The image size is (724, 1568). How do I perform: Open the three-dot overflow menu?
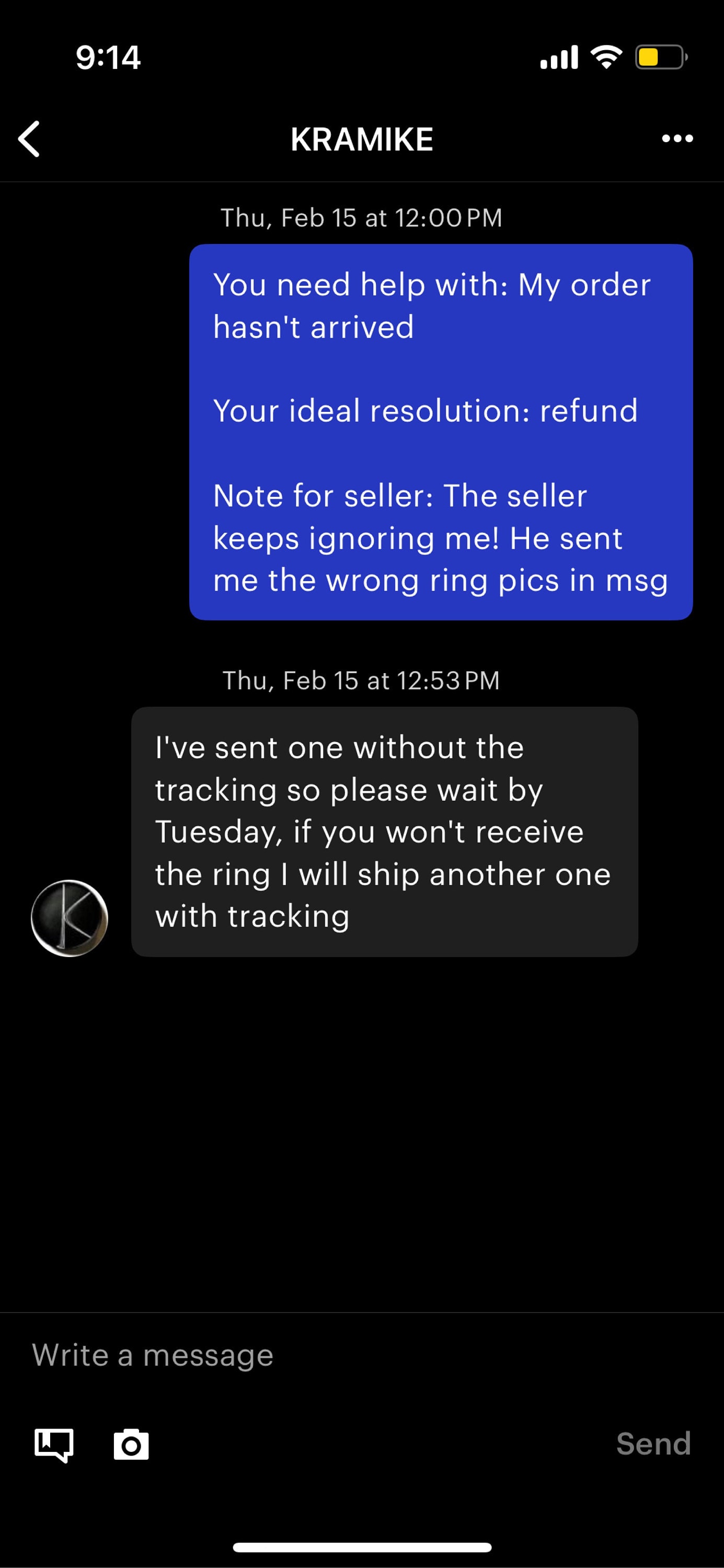[x=677, y=139]
